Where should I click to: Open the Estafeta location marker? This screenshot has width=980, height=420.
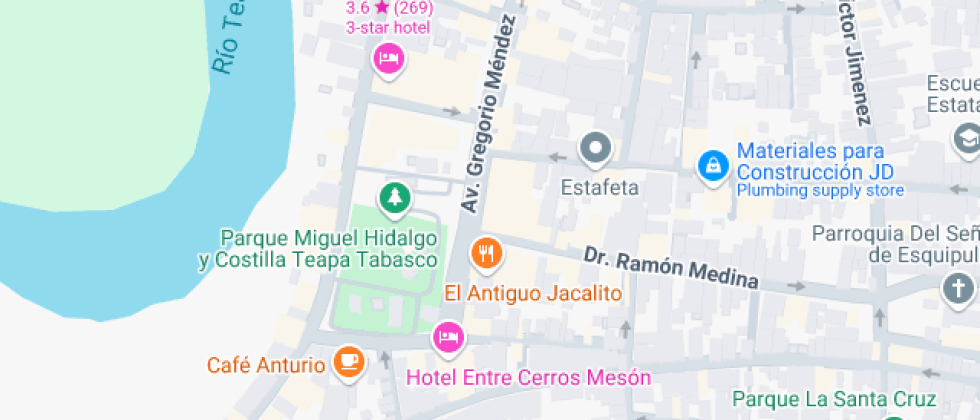pos(596,150)
